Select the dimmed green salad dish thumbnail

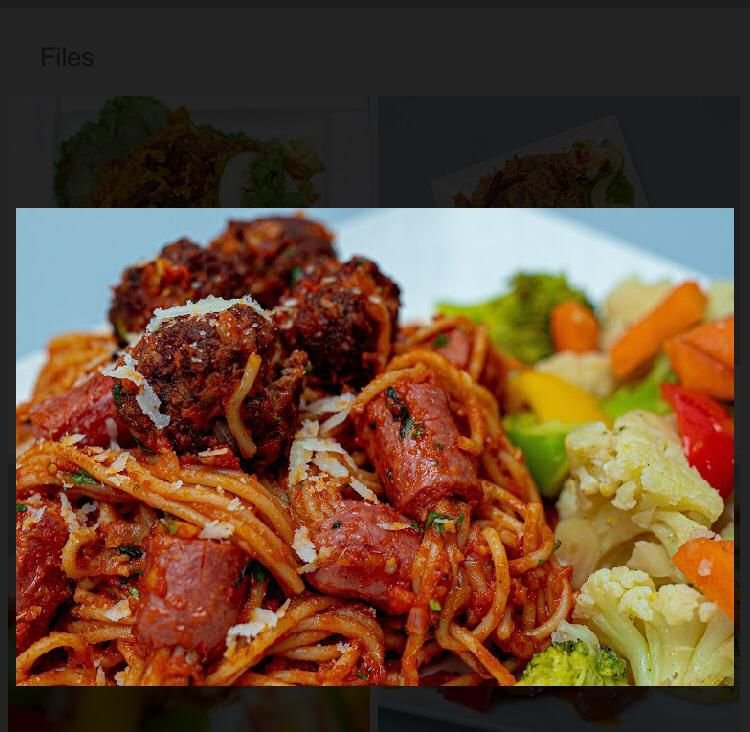click(190, 152)
